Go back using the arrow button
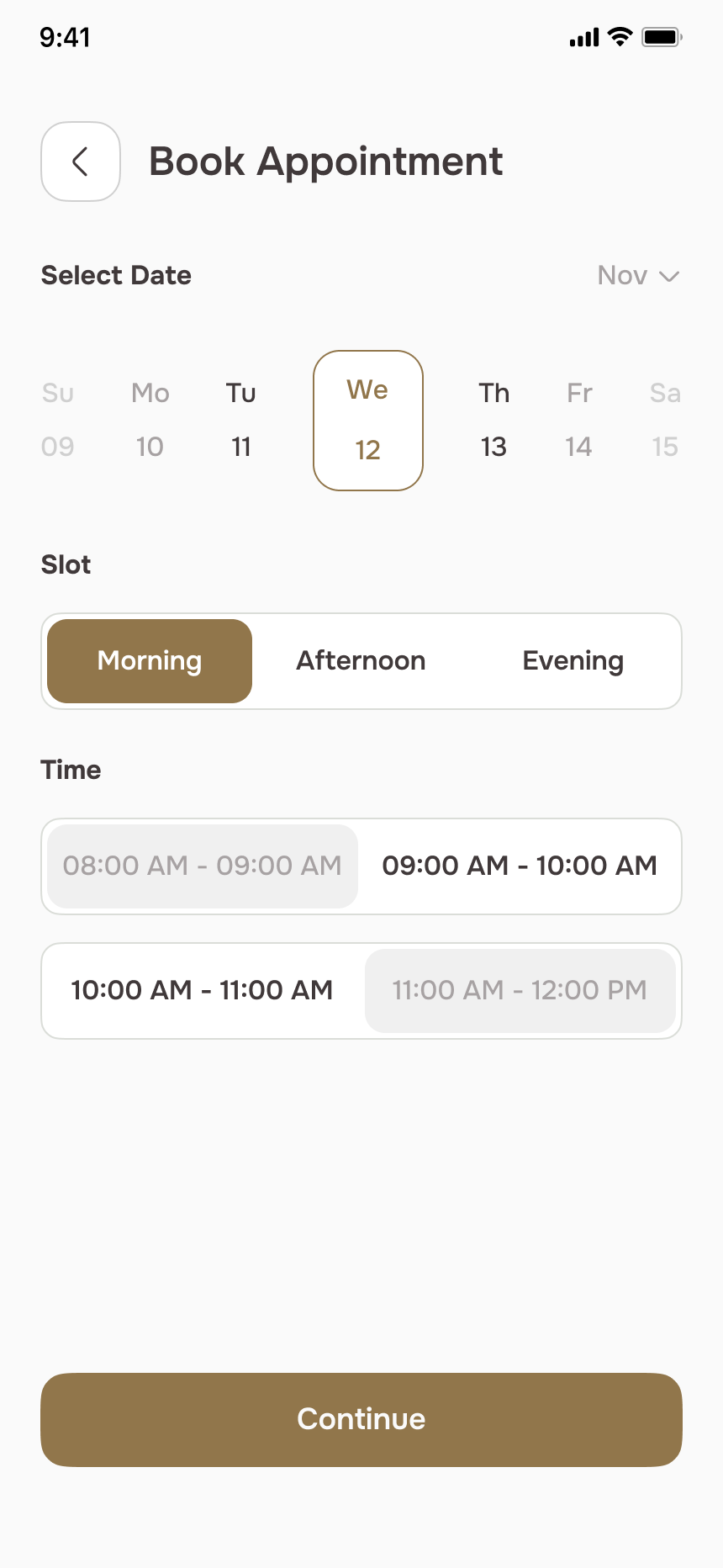The height and width of the screenshot is (1568, 723). click(81, 162)
